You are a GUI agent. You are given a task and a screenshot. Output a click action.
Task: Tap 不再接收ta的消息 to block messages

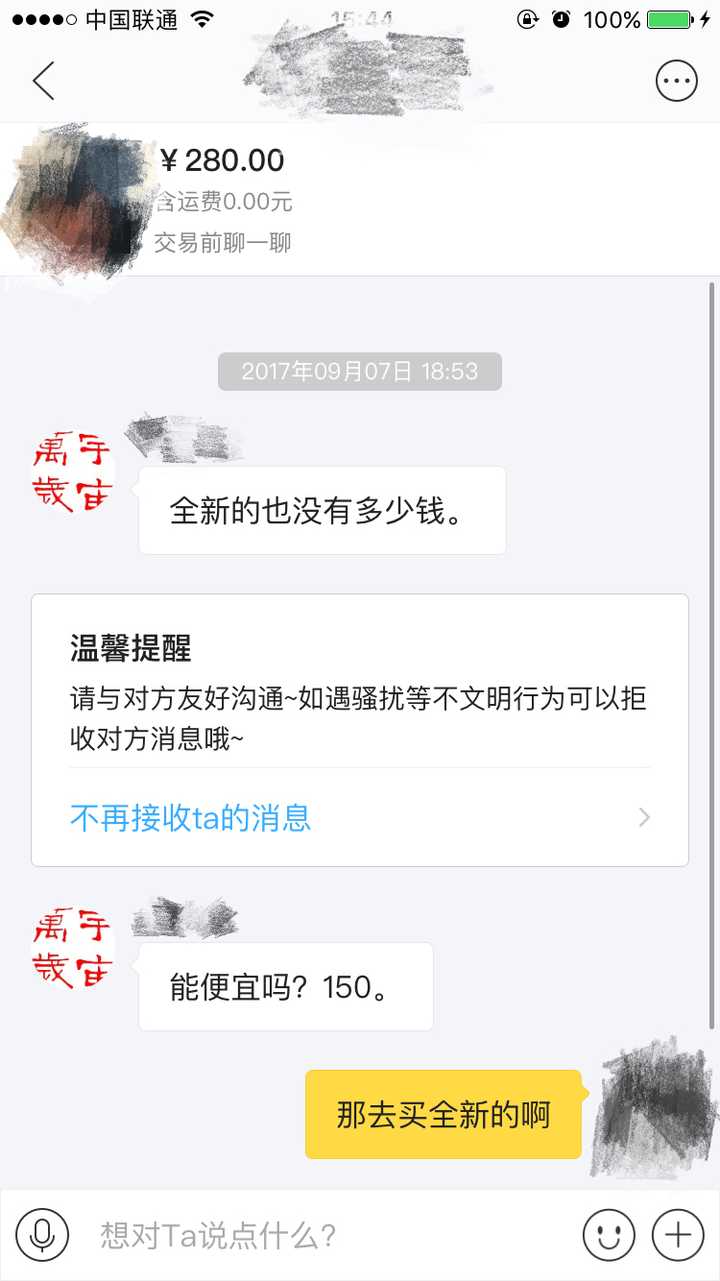click(x=190, y=818)
